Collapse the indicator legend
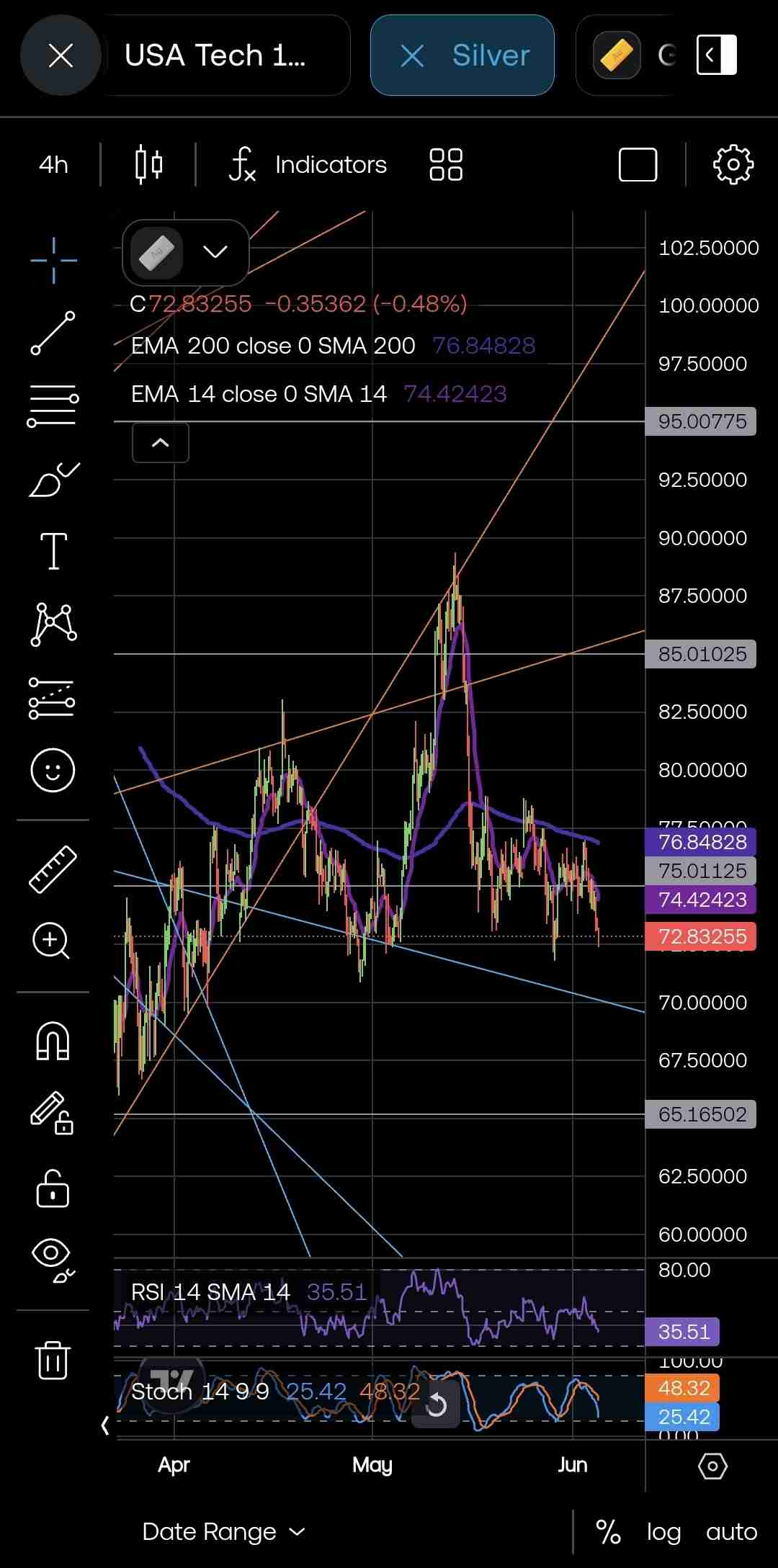This screenshot has height=1568, width=778. coord(161,442)
